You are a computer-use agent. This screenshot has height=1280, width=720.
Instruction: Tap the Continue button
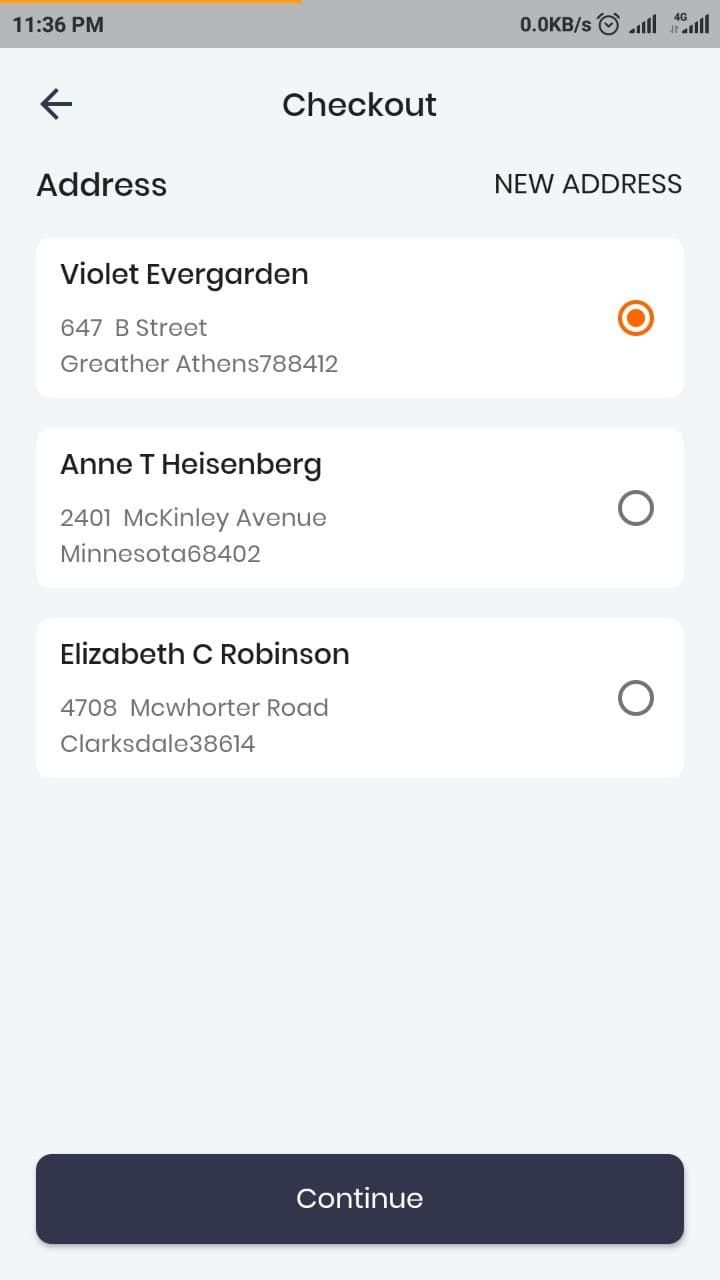click(360, 1198)
